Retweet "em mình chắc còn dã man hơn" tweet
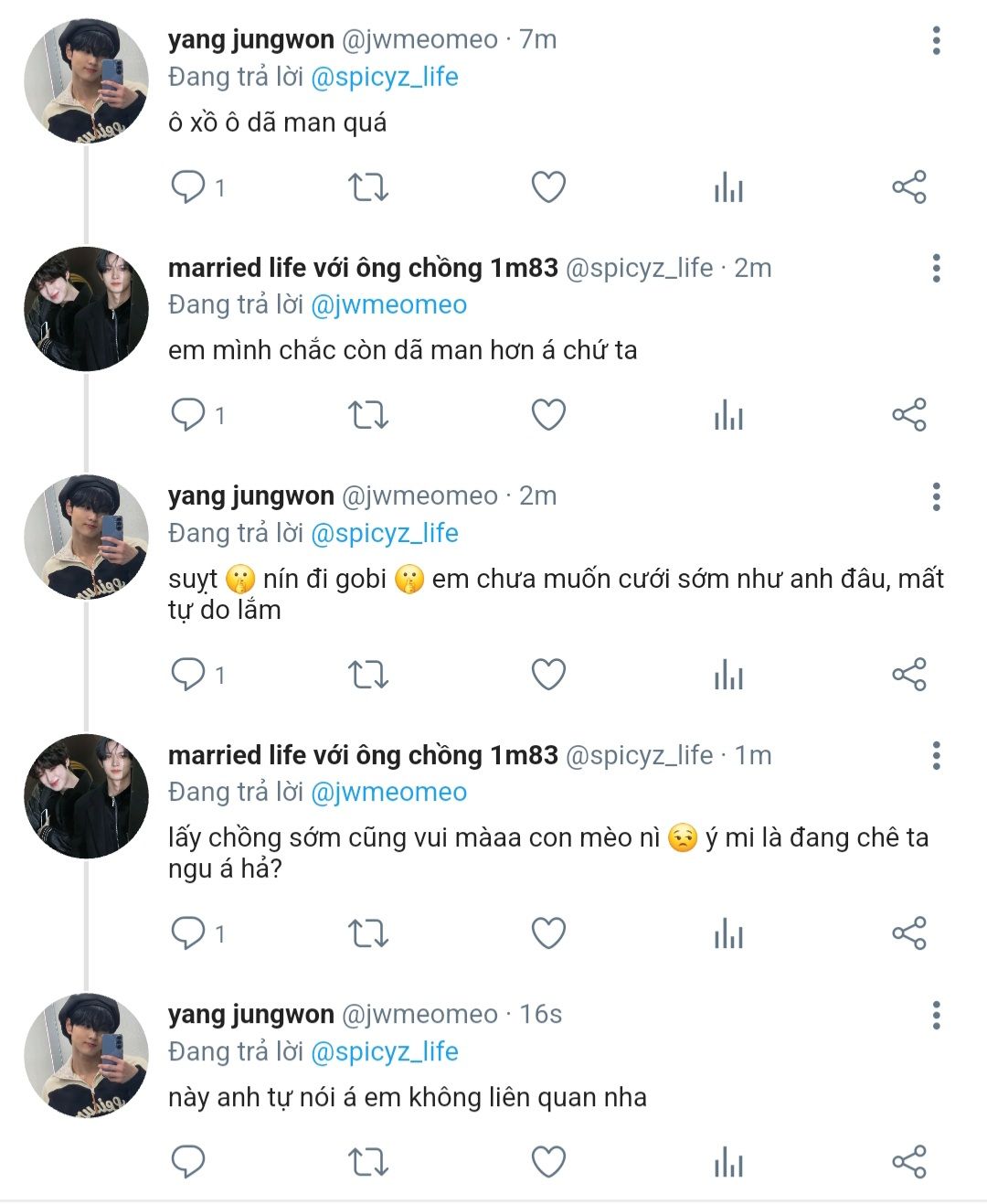 pos(368,415)
